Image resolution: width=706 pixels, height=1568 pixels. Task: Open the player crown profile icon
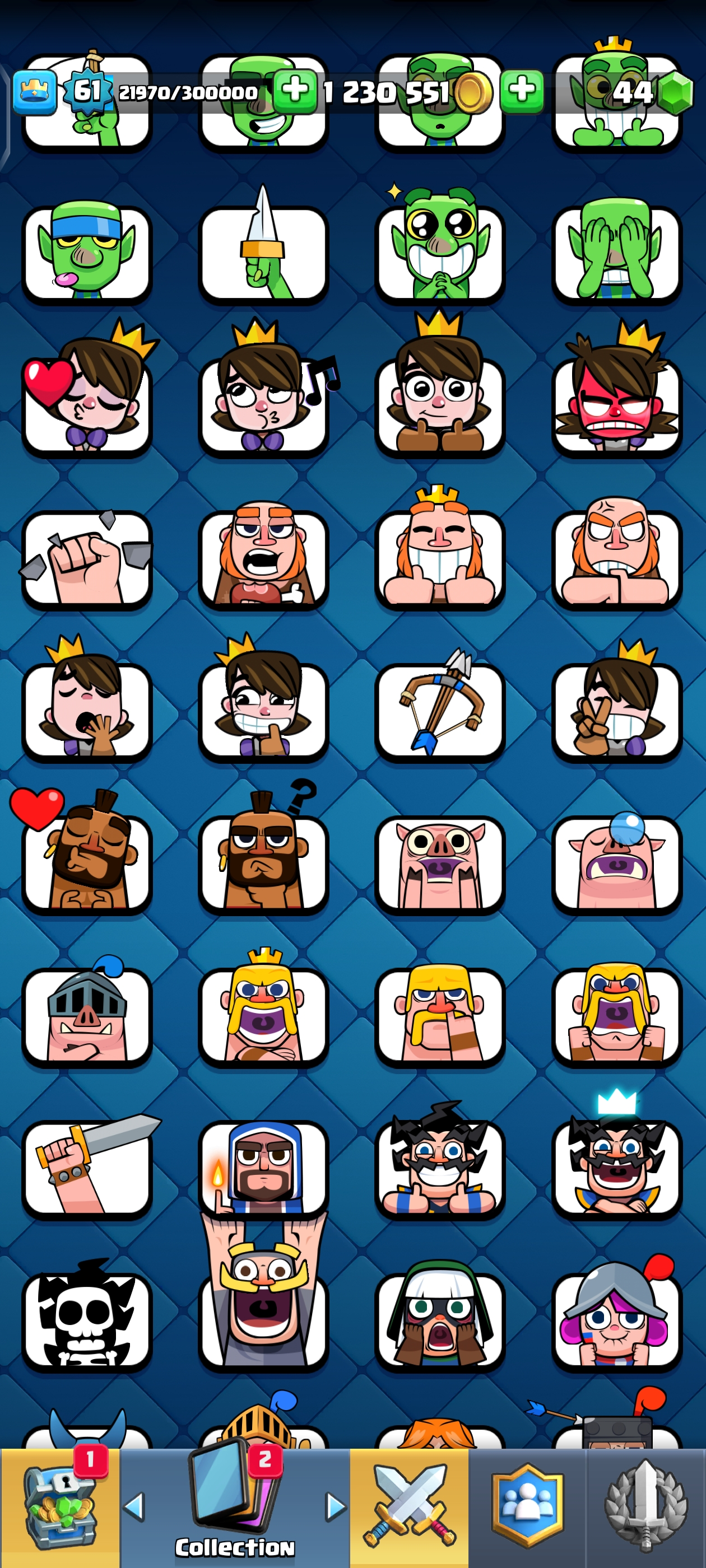[x=34, y=92]
